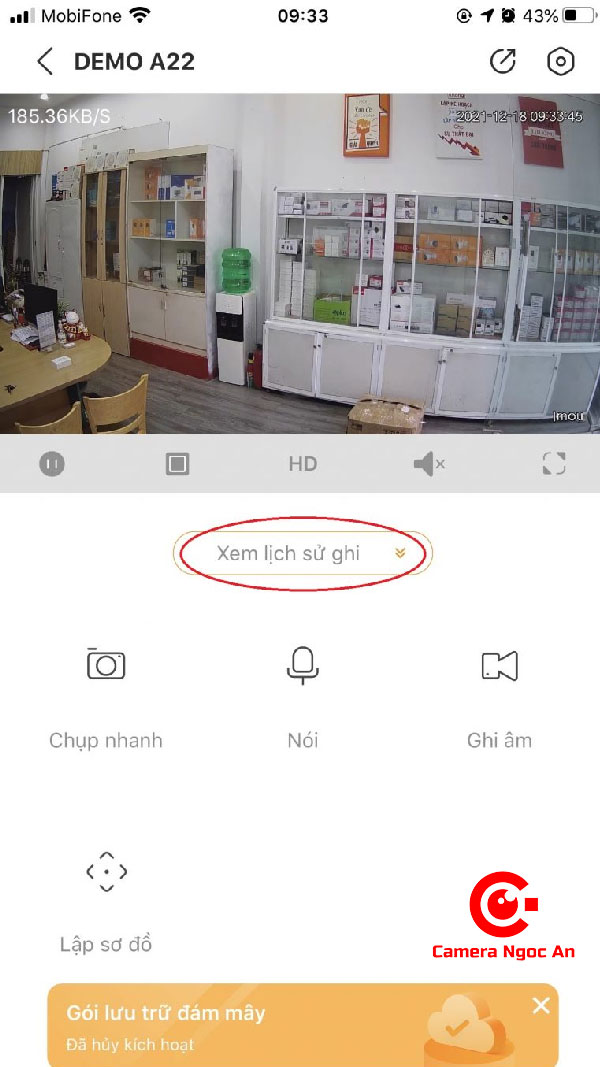Dismiss the cloud storage banner
This screenshot has width=600, height=1067.
(541, 1005)
